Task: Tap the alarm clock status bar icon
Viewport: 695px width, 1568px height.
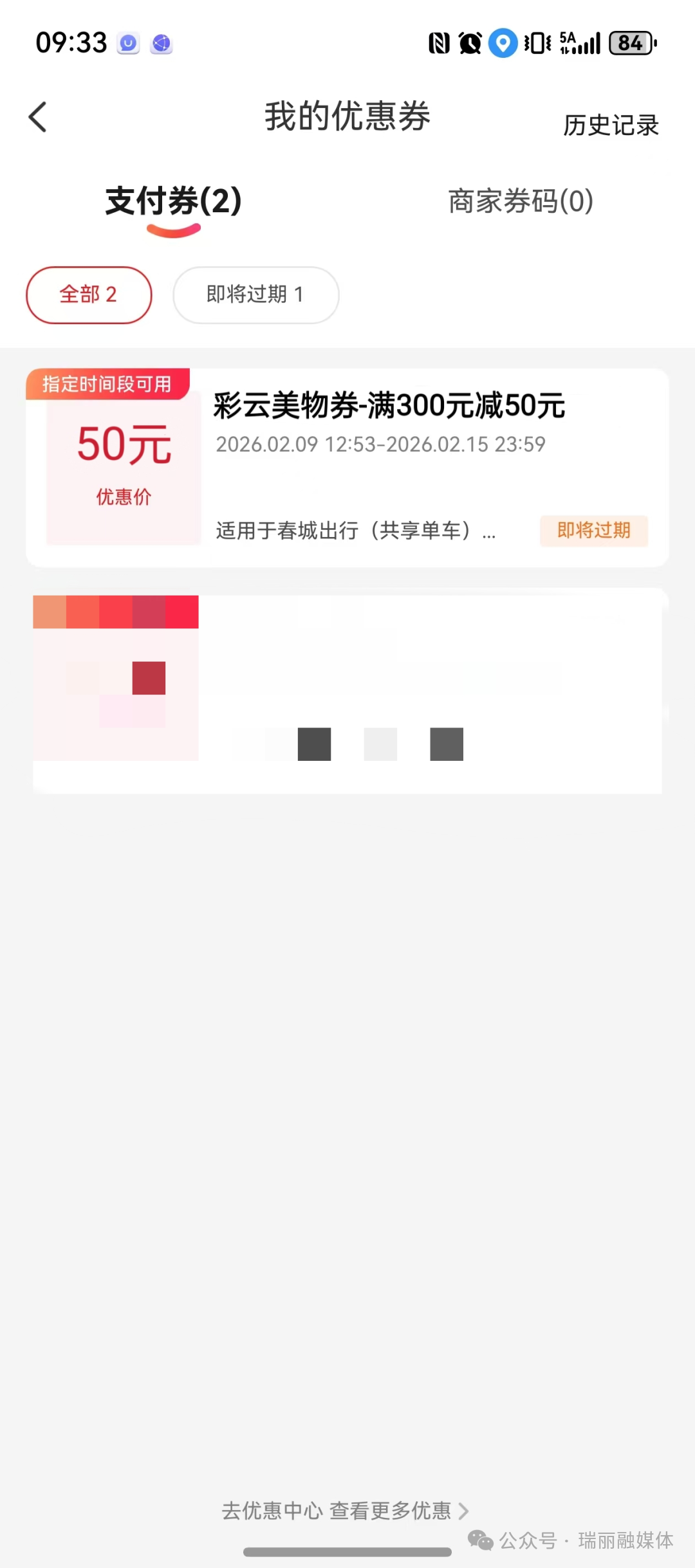Action: point(469,42)
